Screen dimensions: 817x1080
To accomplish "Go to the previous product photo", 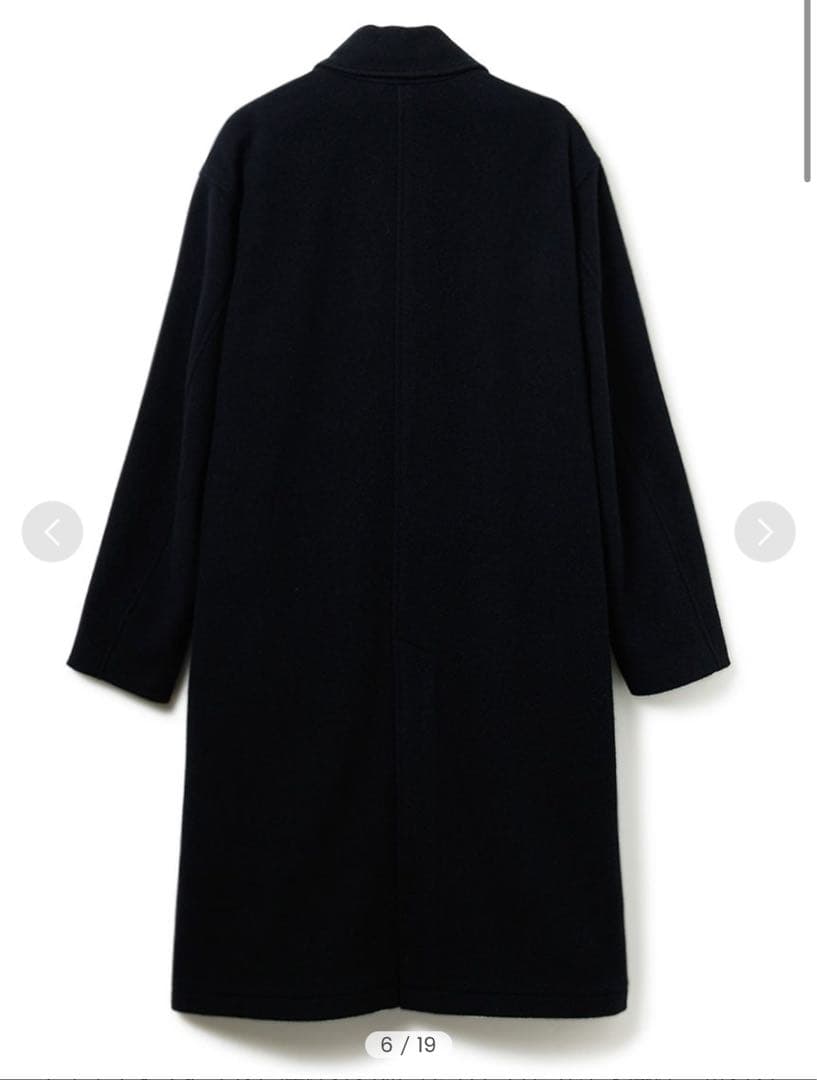I will tap(52, 531).
